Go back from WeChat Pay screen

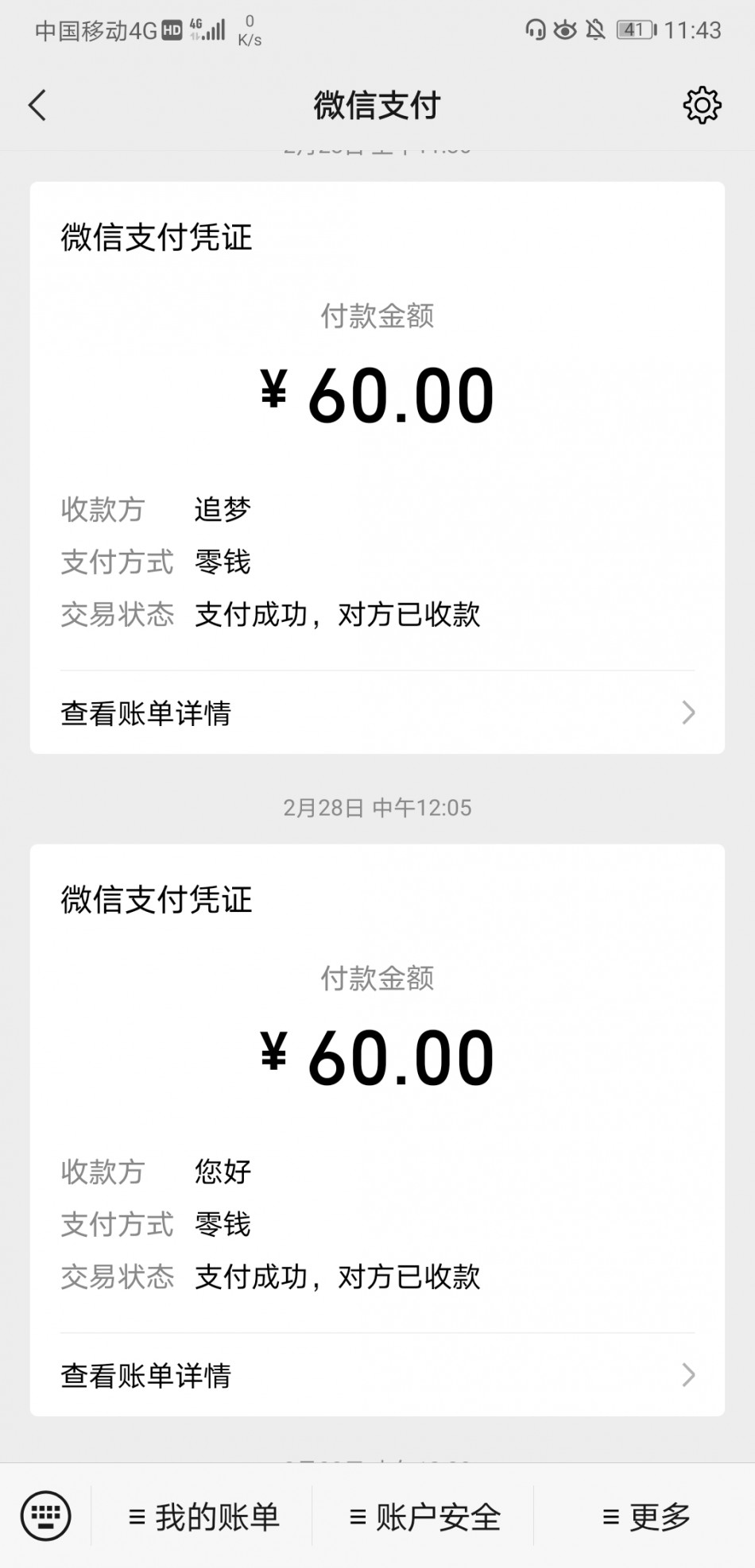[x=37, y=105]
